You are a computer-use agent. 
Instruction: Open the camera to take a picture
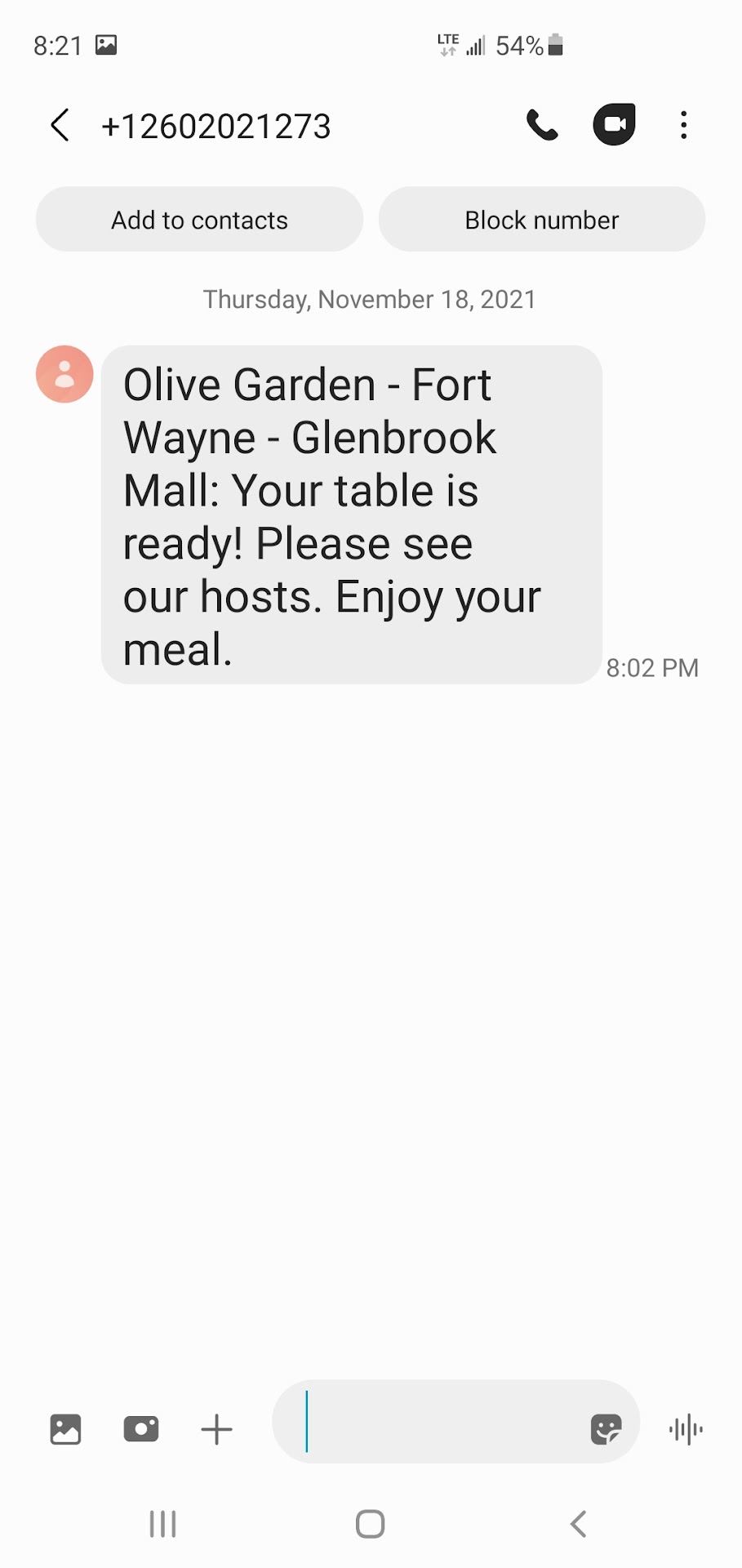(141, 1429)
